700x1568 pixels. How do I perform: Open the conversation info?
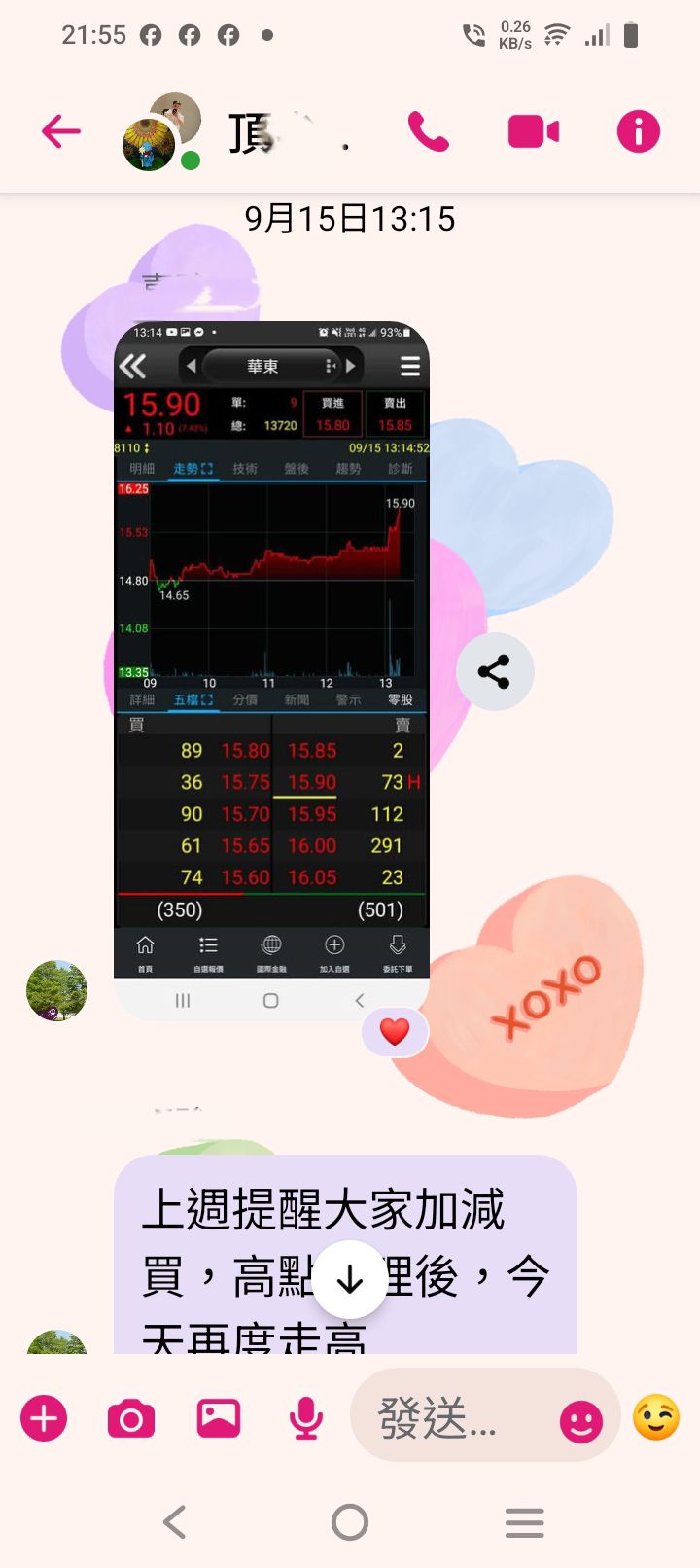click(x=639, y=131)
